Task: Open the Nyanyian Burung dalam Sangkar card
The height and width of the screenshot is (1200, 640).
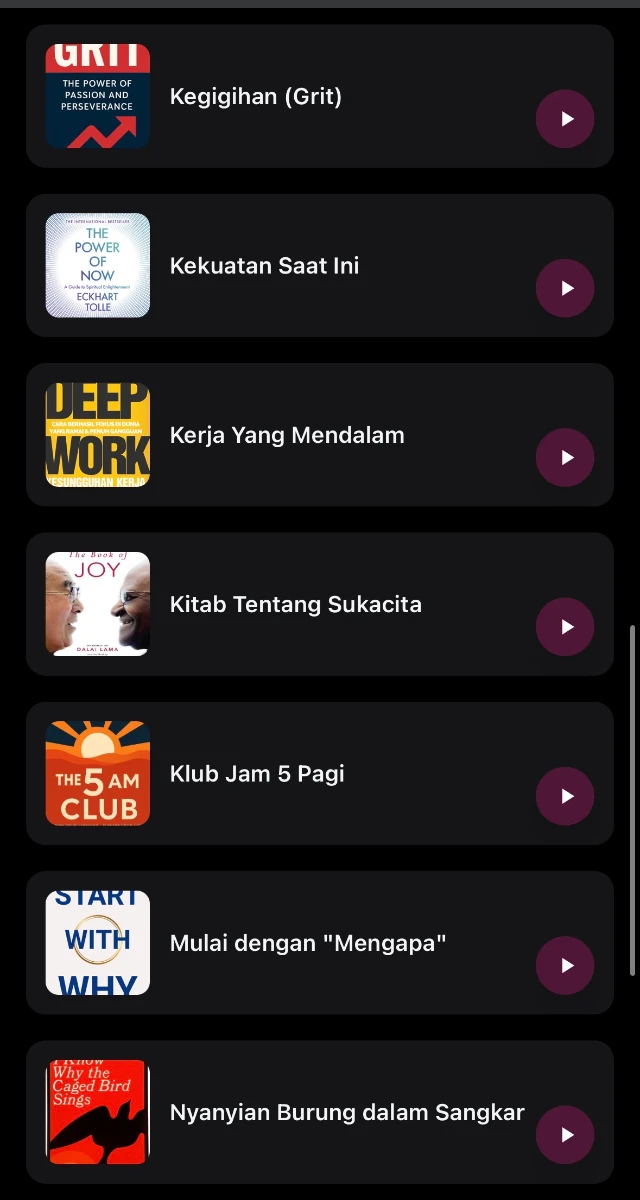Action: (320, 1112)
